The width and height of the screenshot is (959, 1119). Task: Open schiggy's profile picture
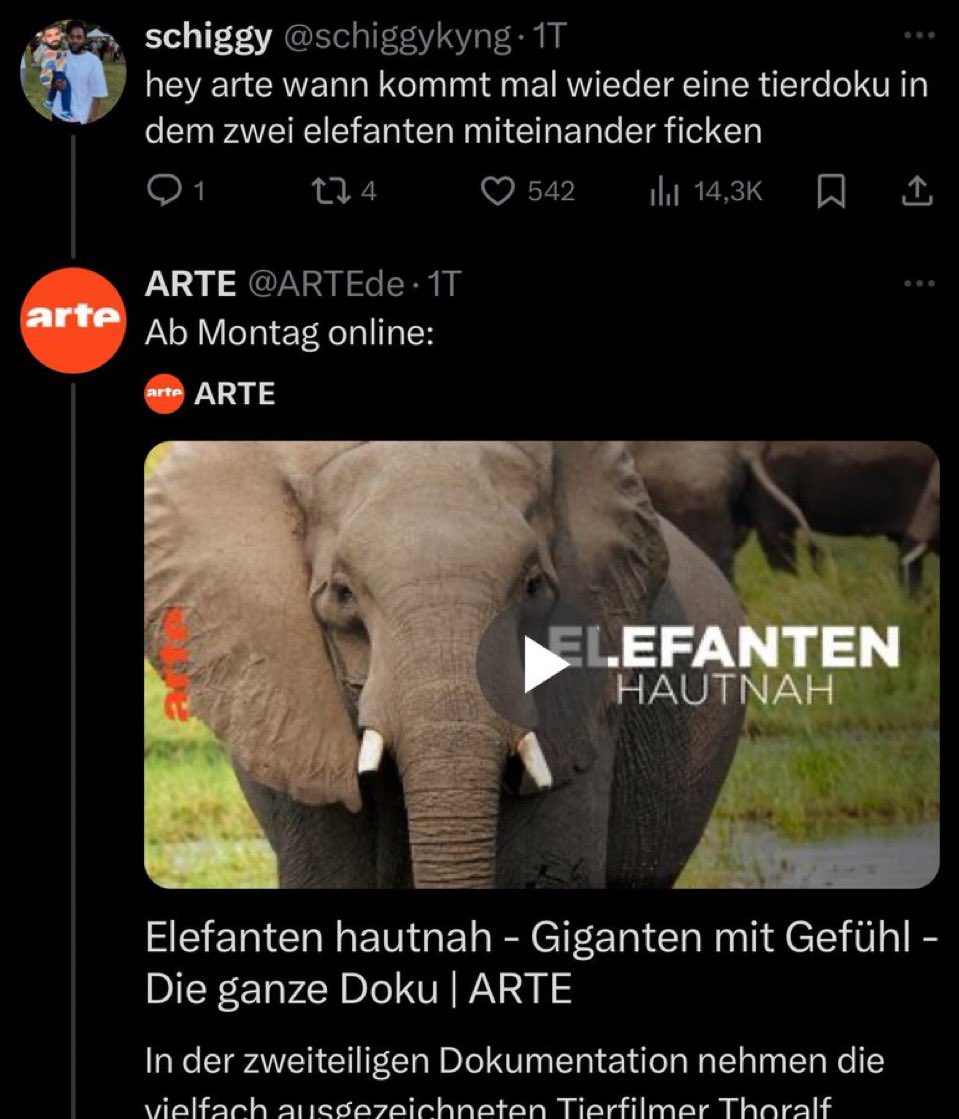(74, 72)
